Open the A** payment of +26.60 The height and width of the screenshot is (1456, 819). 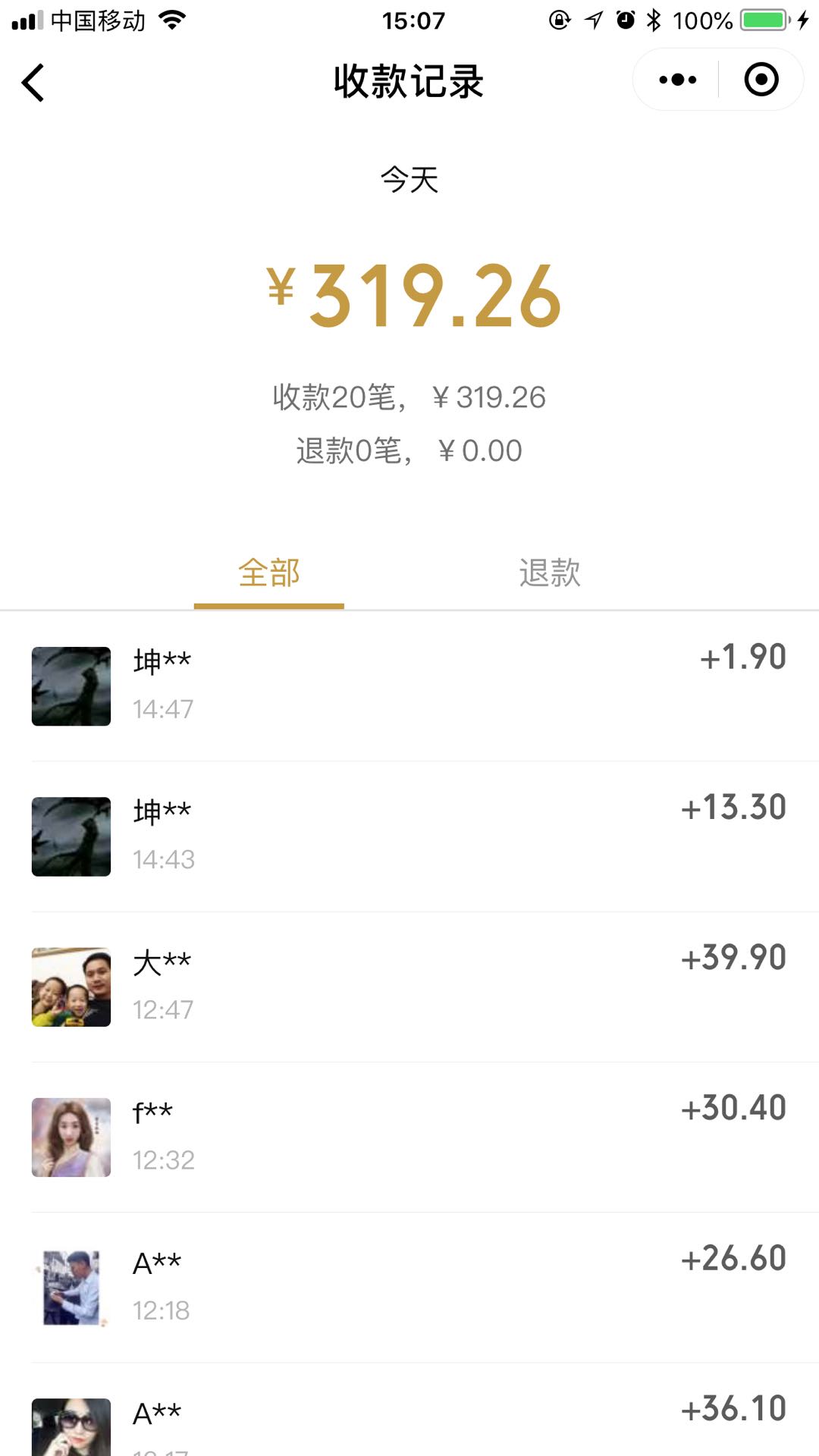[409, 1287]
